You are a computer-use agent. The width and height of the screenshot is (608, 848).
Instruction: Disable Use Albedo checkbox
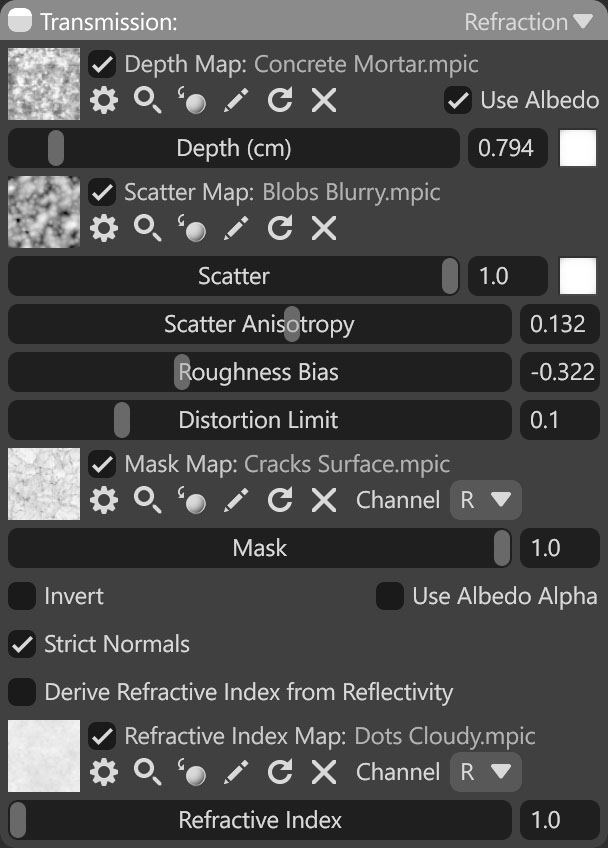459,100
